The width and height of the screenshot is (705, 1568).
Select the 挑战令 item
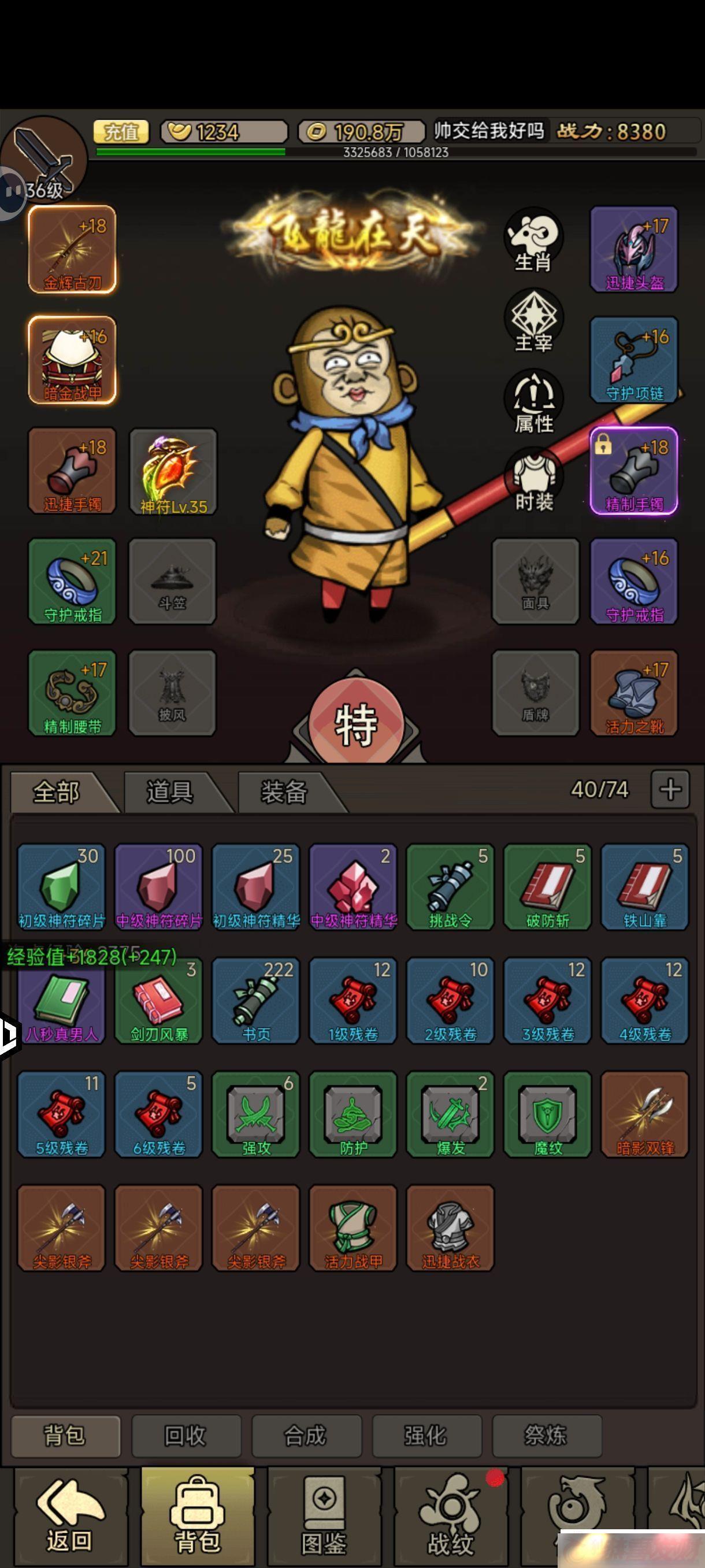pos(450,886)
